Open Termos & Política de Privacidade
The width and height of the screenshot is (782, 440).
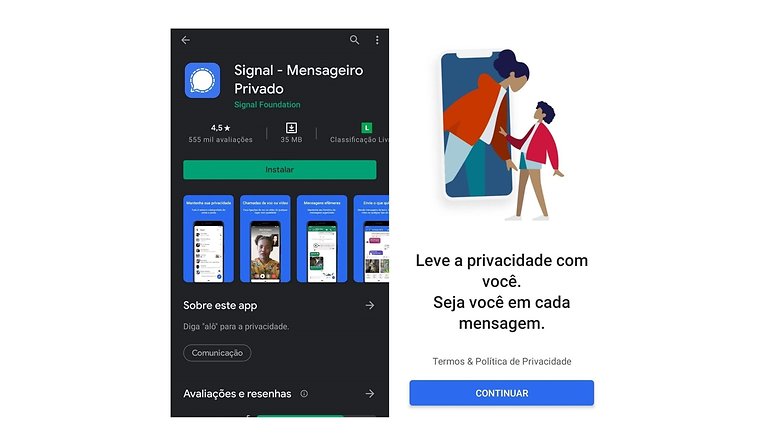coord(502,361)
